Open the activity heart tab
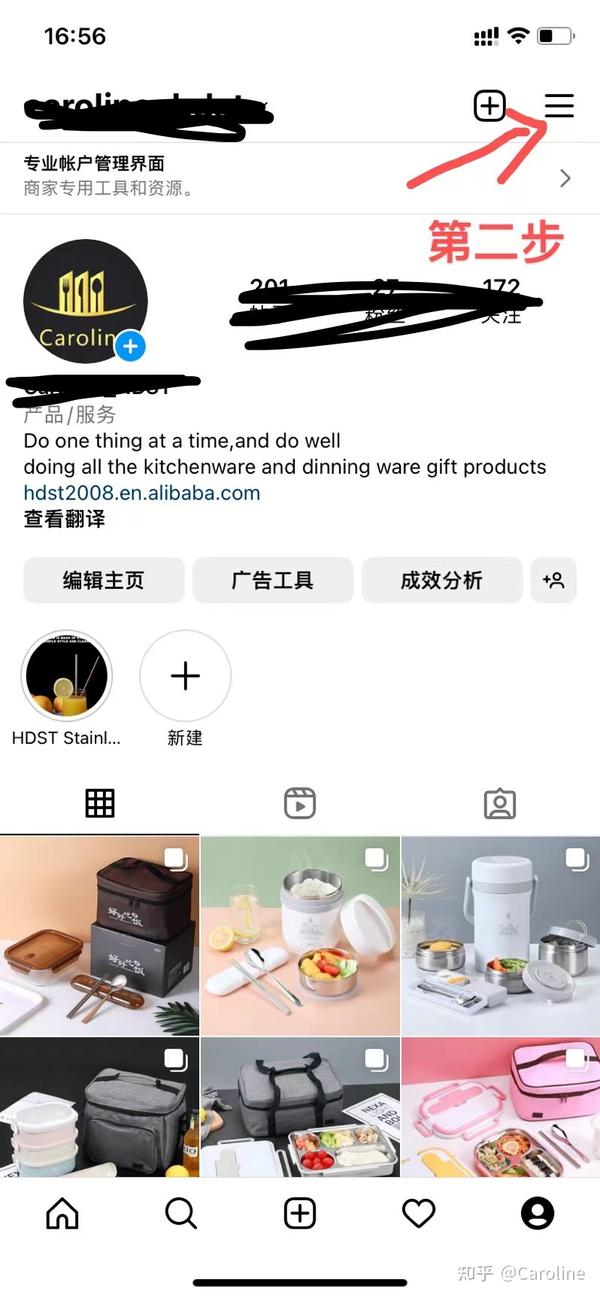 click(x=419, y=1213)
